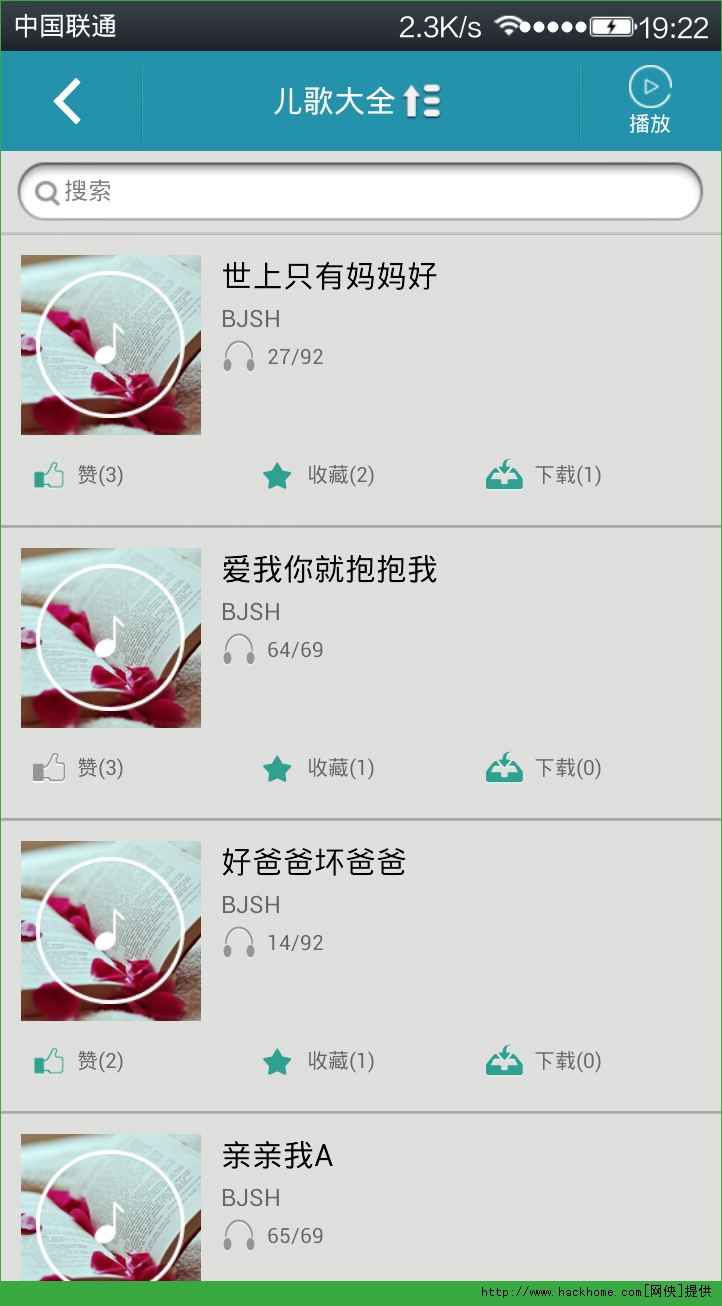This screenshot has height=1306, width=722.
Task: Tap the 播放 play button
Action: click(650, 101)
